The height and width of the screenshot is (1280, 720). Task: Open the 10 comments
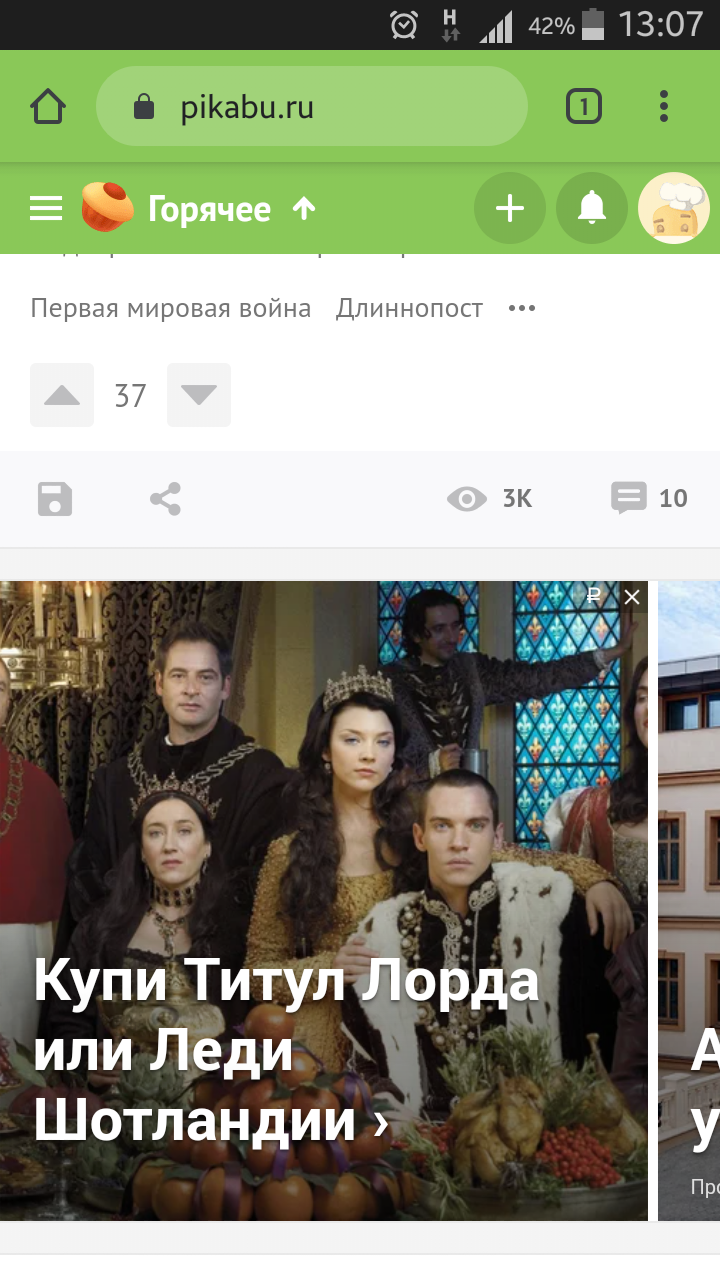point(650,498)
